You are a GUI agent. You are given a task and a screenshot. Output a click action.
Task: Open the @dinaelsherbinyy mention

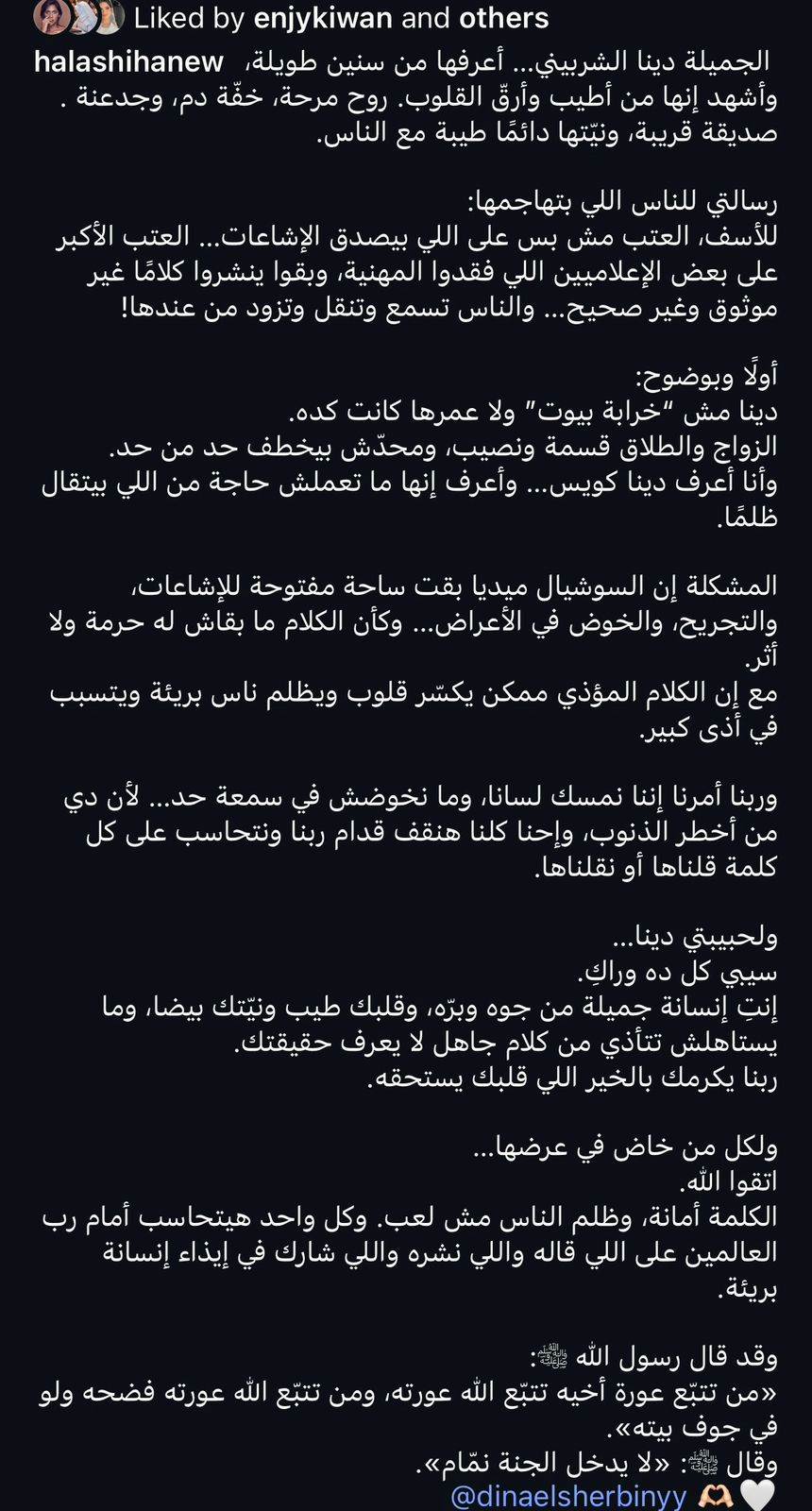(568, 1496)
